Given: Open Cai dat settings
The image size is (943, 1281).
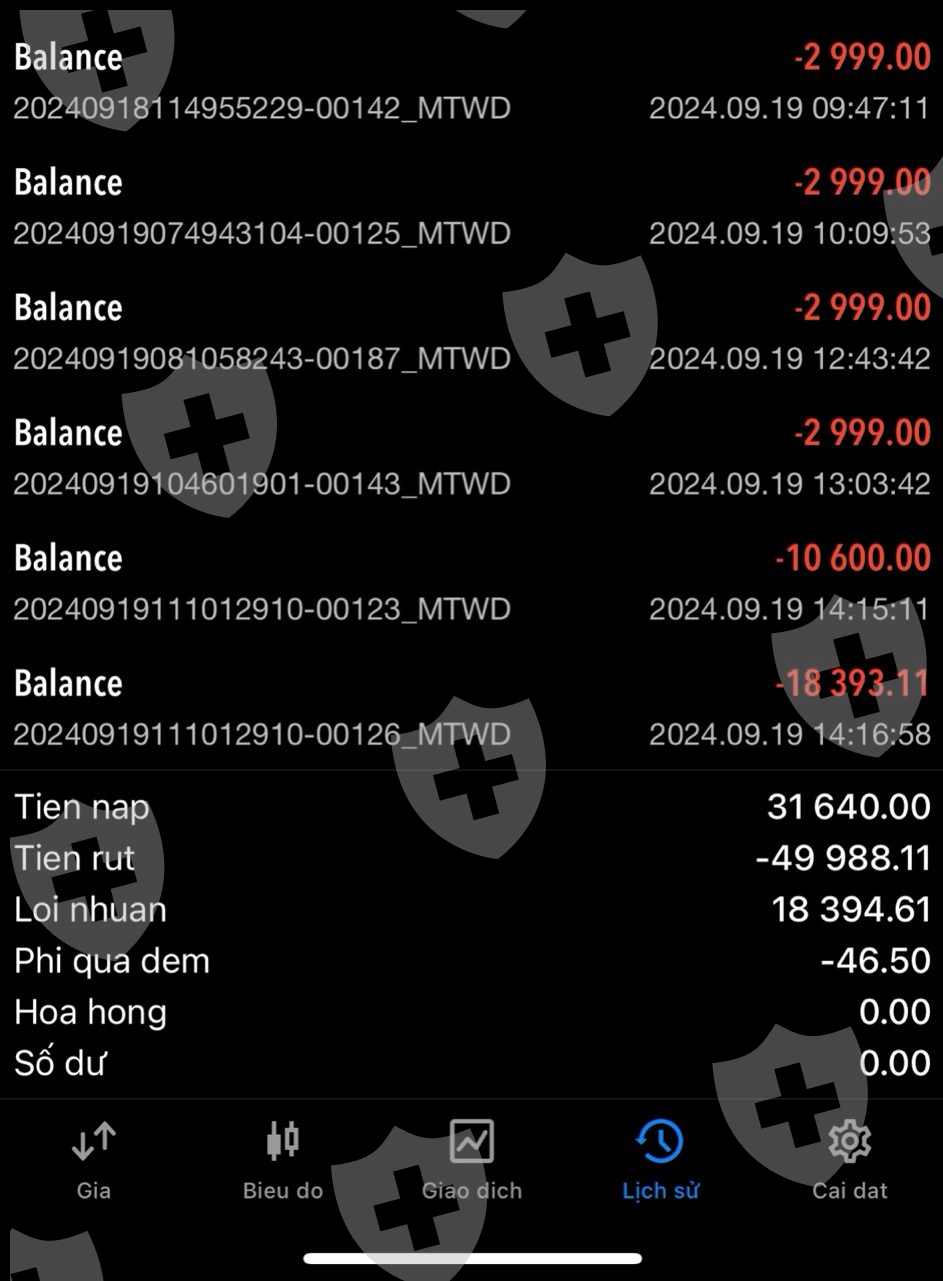Looking at the screenshot, I should [849, 1160].
